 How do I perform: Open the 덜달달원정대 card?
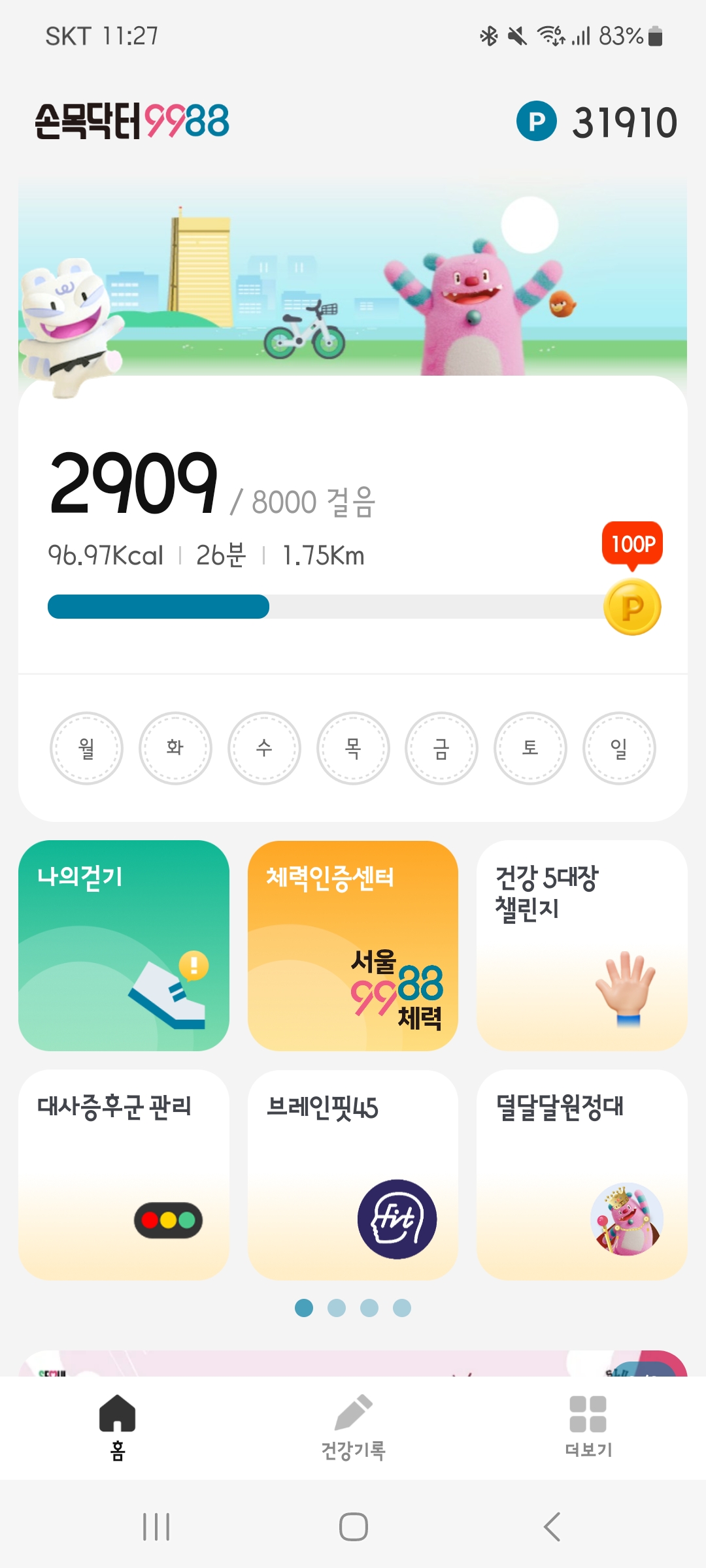[582, 1174]
